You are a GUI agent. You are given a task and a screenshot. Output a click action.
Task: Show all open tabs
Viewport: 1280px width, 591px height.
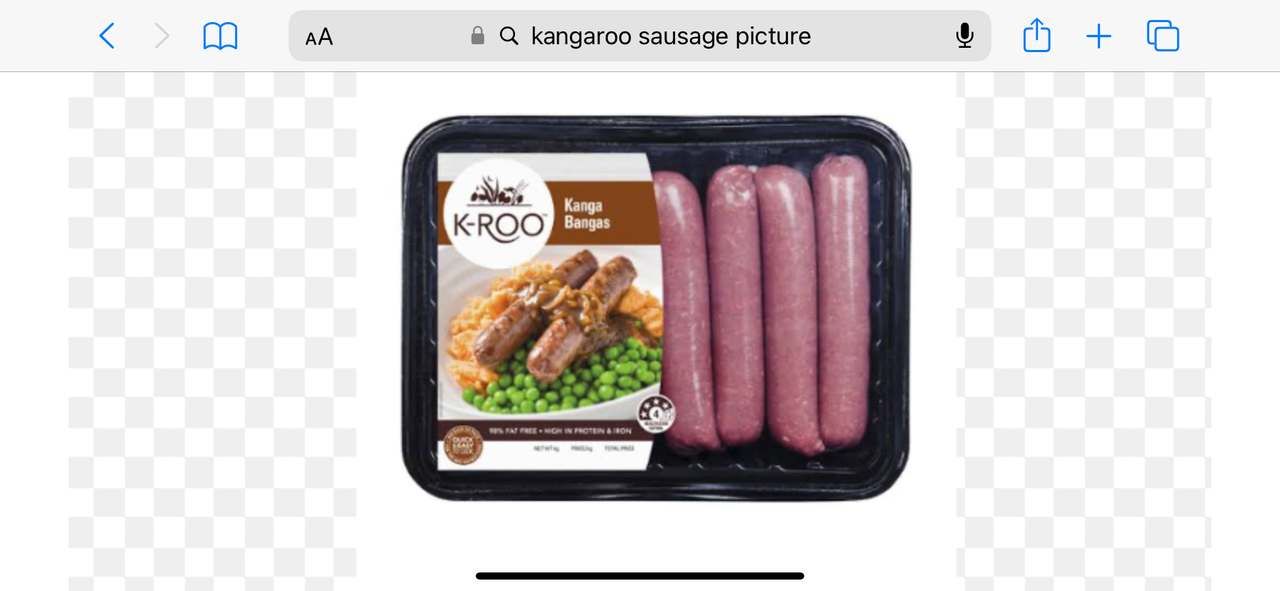click(1163, 37)
